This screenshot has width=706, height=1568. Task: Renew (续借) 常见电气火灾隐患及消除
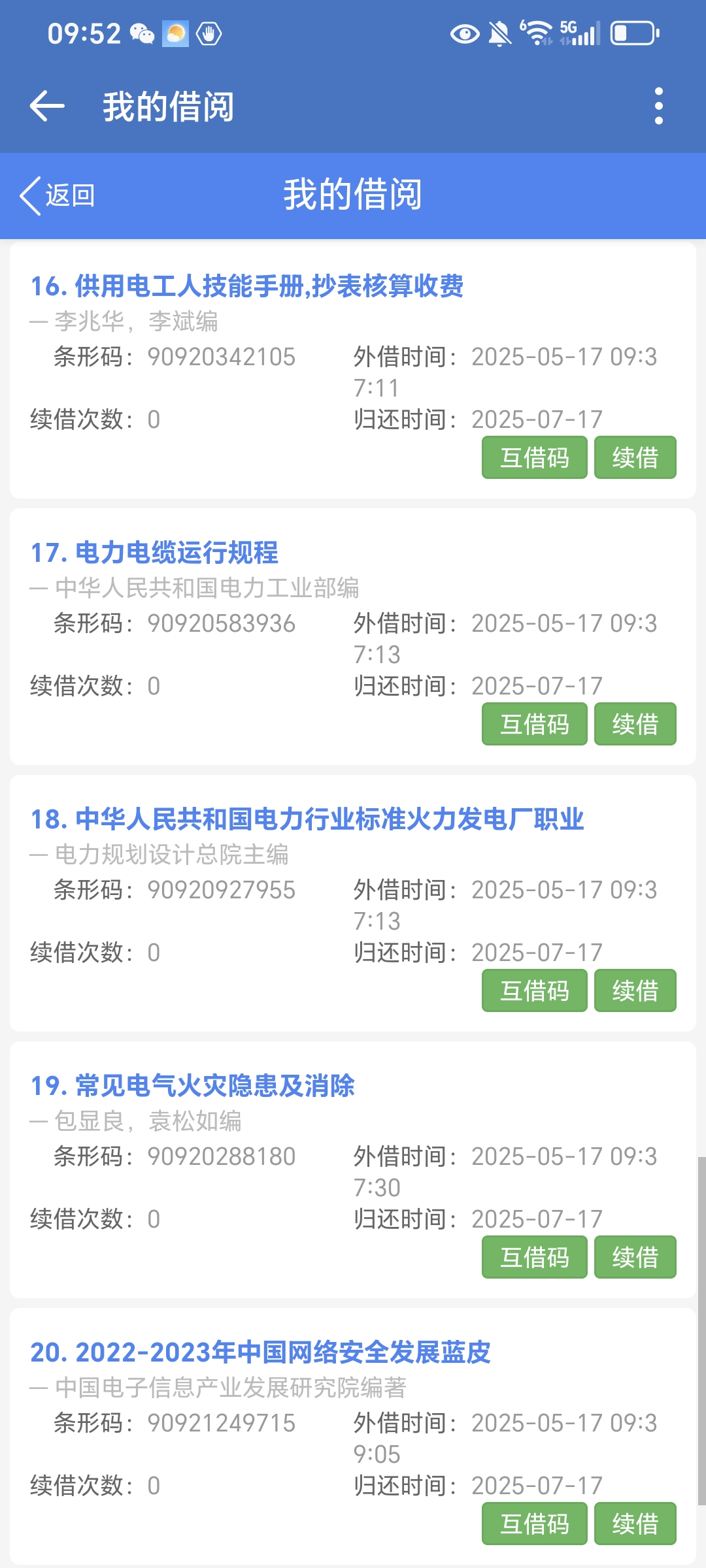point(635,1257)
